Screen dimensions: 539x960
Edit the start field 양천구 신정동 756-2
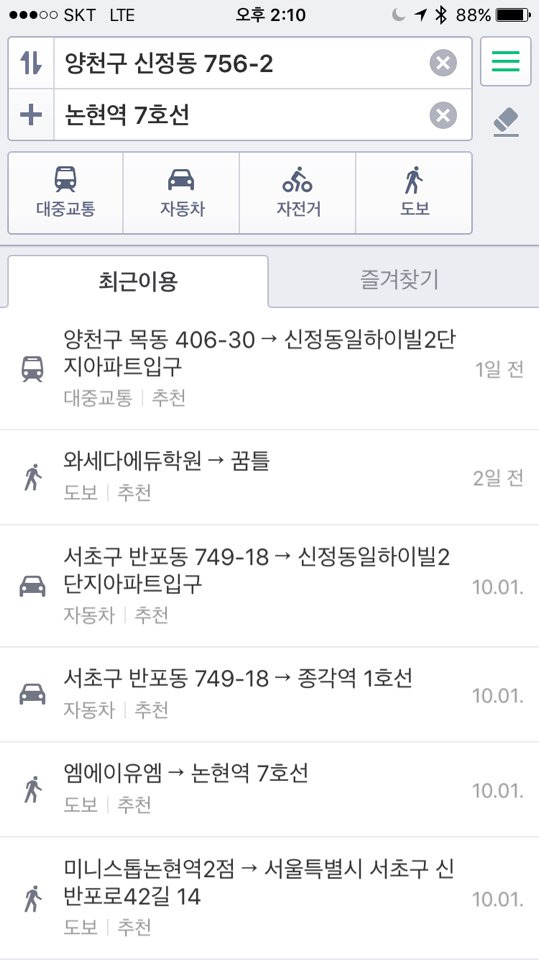[x=241, y=63]
